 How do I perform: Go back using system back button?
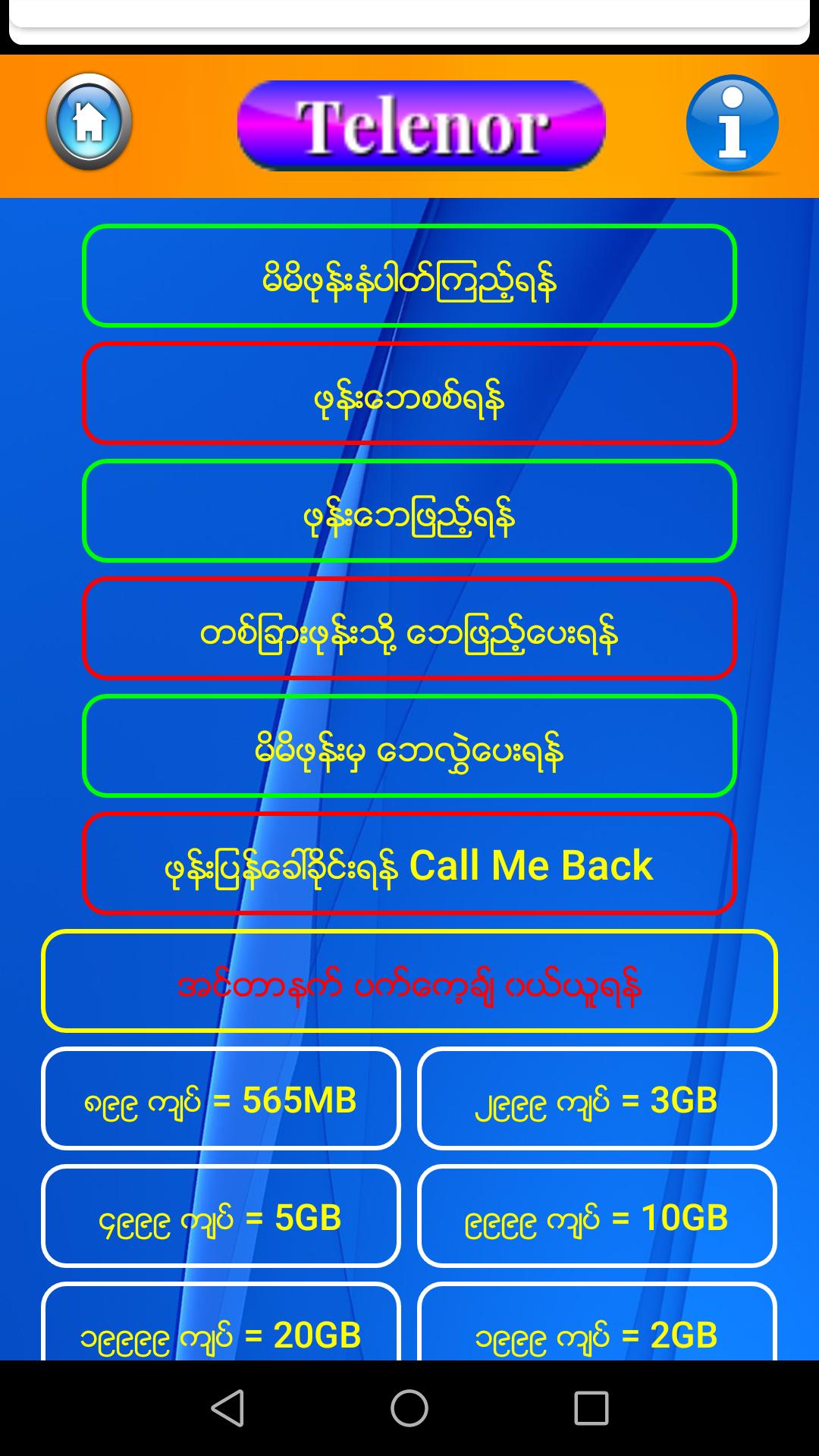[227, 1408]
